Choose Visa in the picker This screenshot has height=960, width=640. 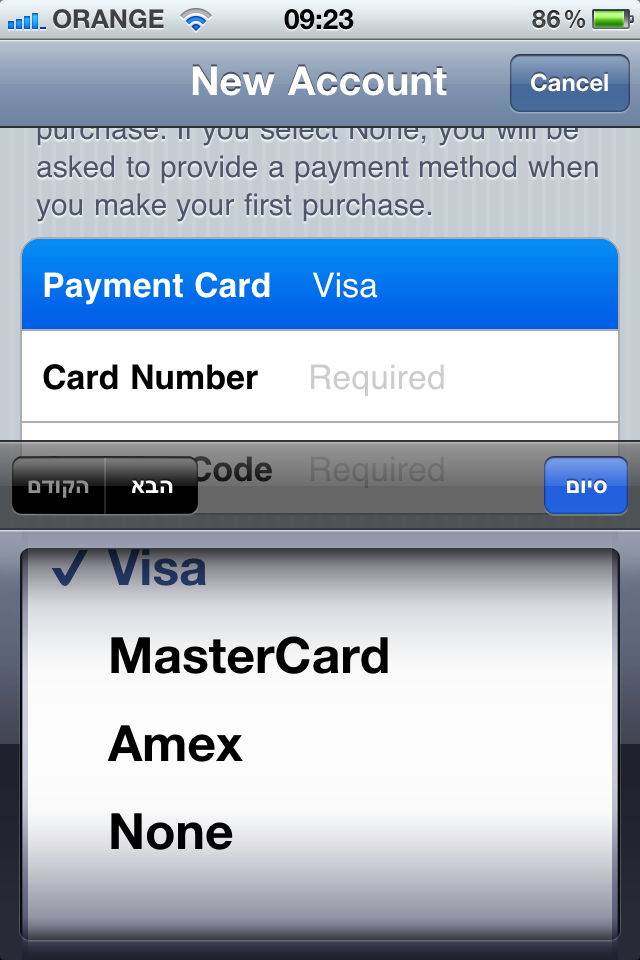[158, 570]
